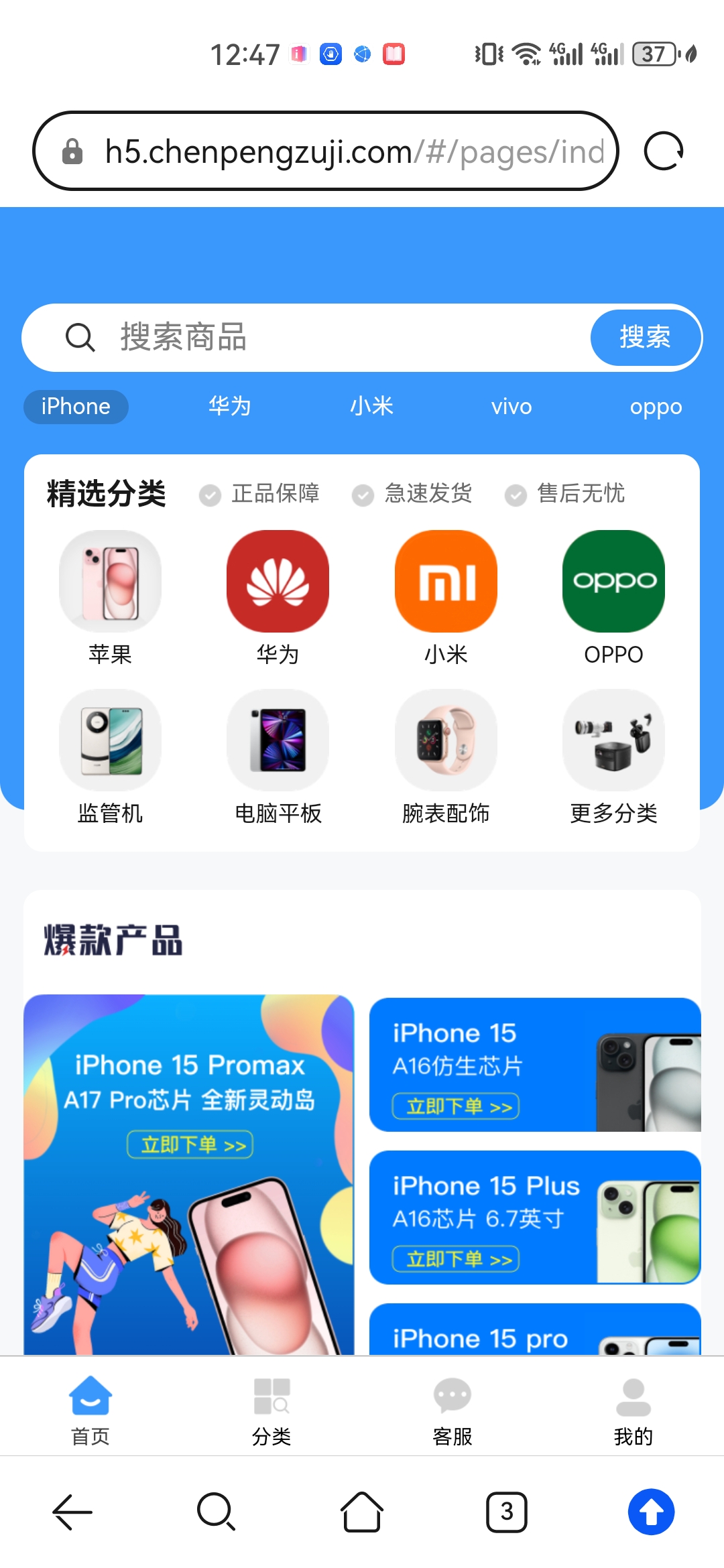This screenshot has height=1568, width=724.
Task: Open the OPPO category with green logo
Action: click(613, 598)
